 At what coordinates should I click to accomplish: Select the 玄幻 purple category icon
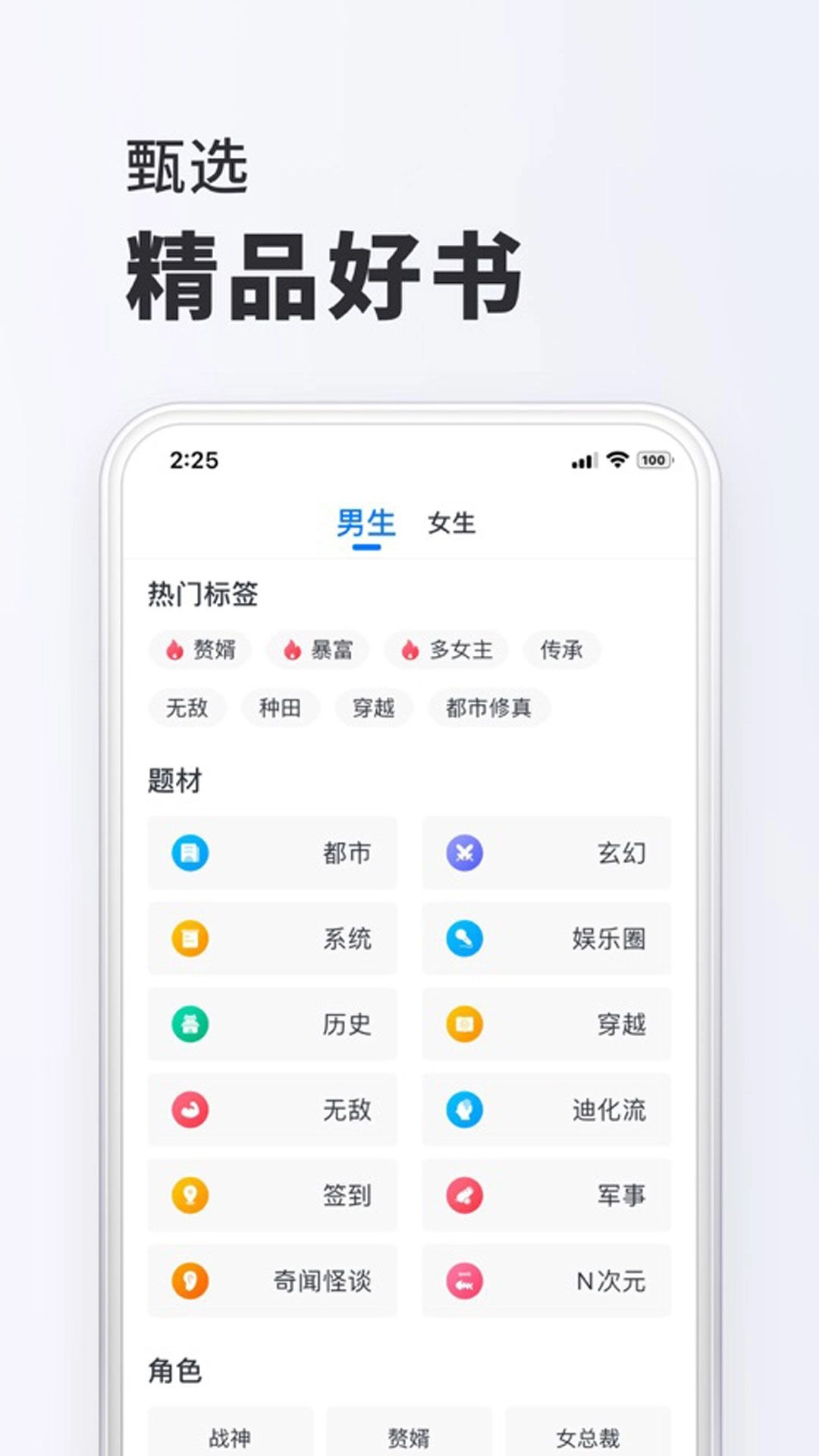coord(464,853)
